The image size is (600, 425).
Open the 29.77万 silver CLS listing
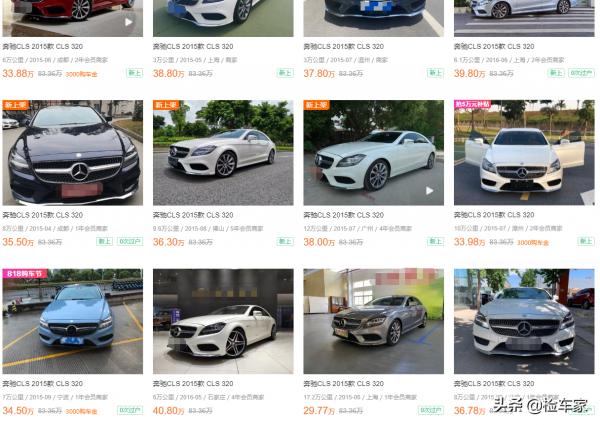373,320
